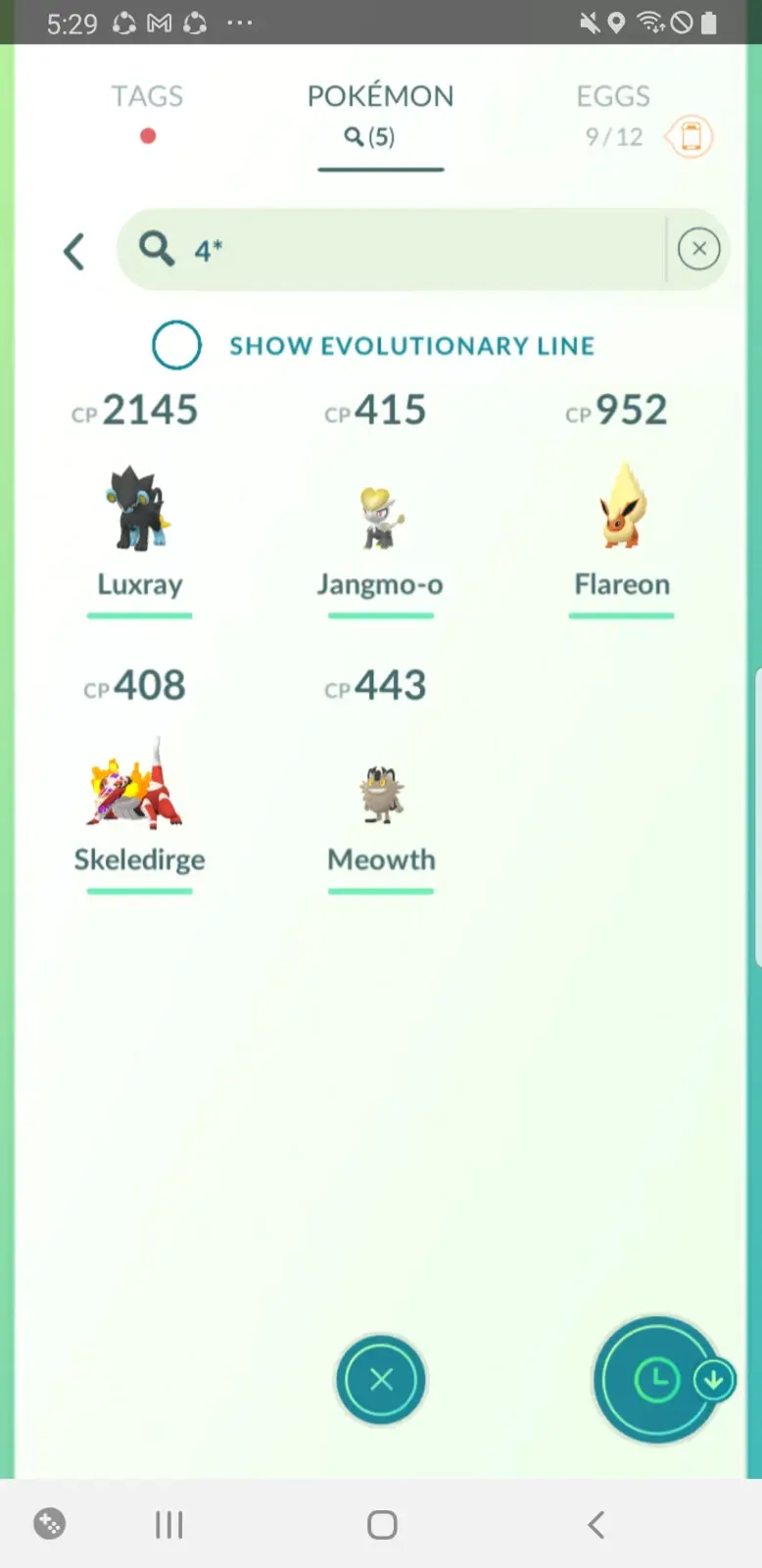
Task: Open the egg incubator icon
Action: 691,136
